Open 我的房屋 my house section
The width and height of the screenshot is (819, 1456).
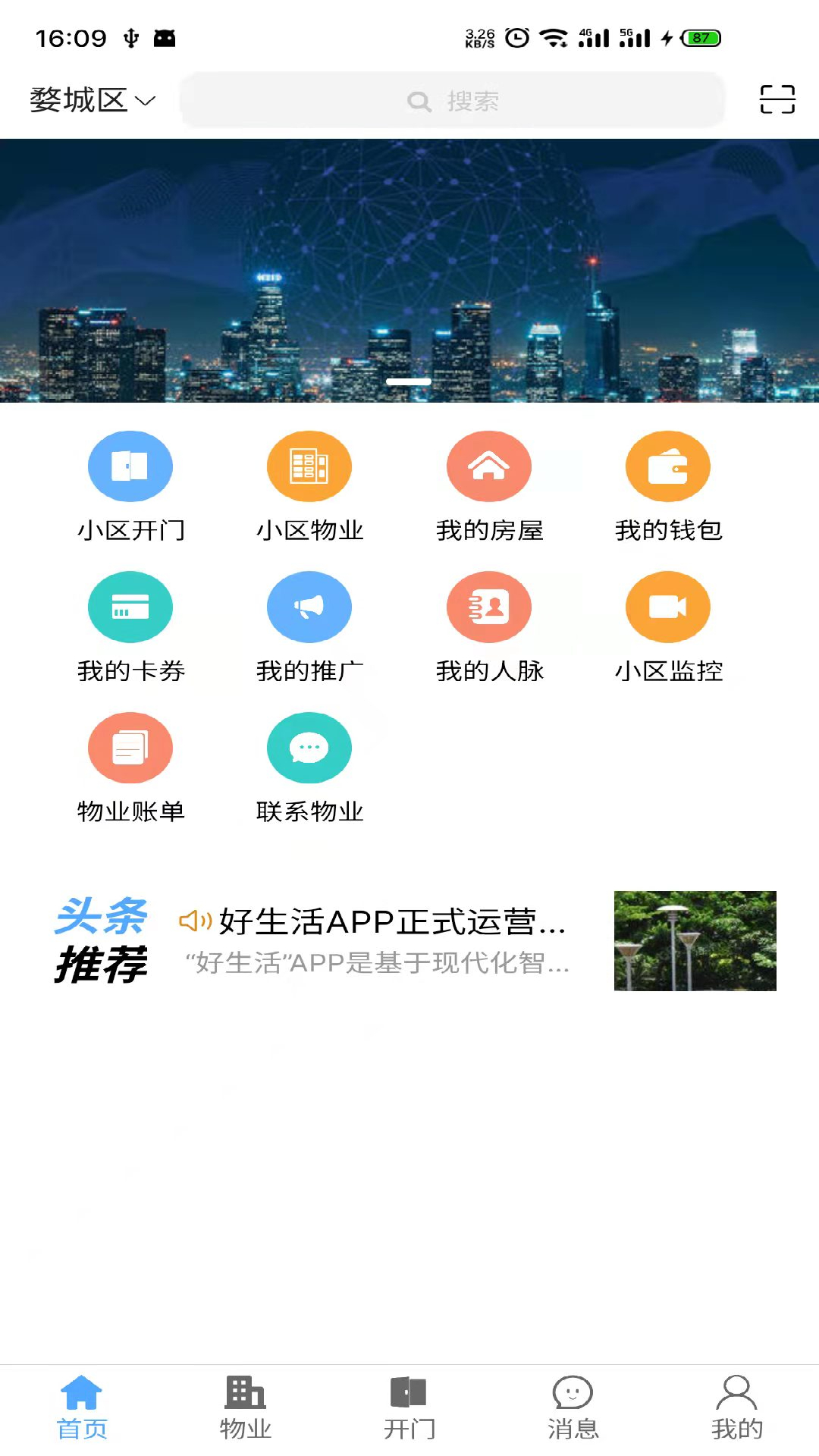[x=488, y=466]
